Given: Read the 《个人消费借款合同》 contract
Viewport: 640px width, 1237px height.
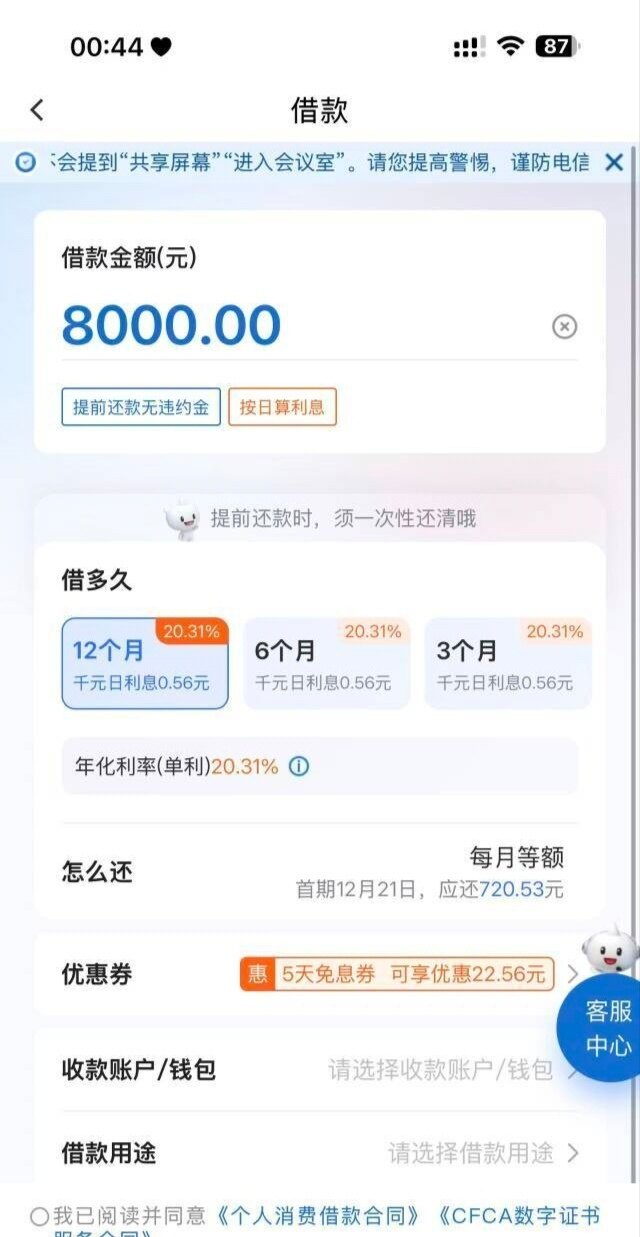Looking at the screenshot, I should tap(320, 1216).
